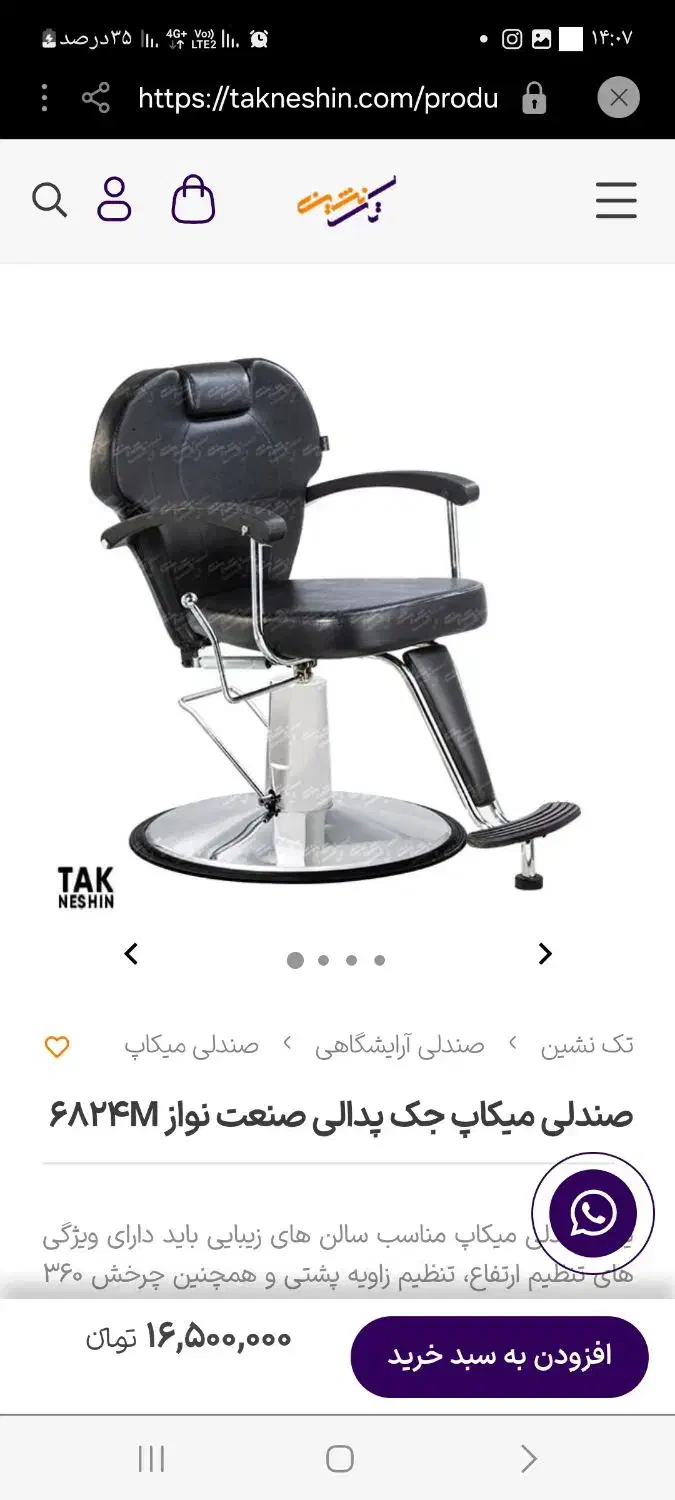Screen dimensions: 675x1500
Task: Open the hamburger navigation menu
Action: pyautogui.click(x=616, y=200)
